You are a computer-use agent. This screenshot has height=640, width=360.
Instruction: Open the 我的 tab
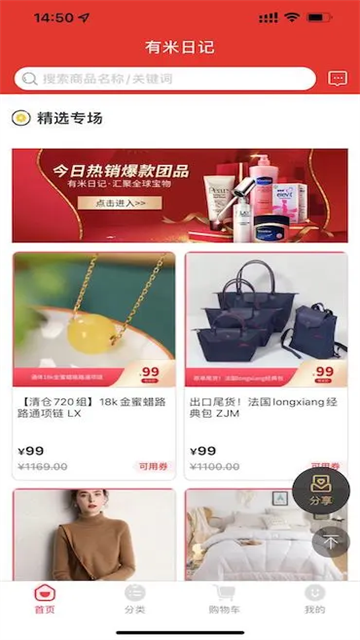point(315,599)
